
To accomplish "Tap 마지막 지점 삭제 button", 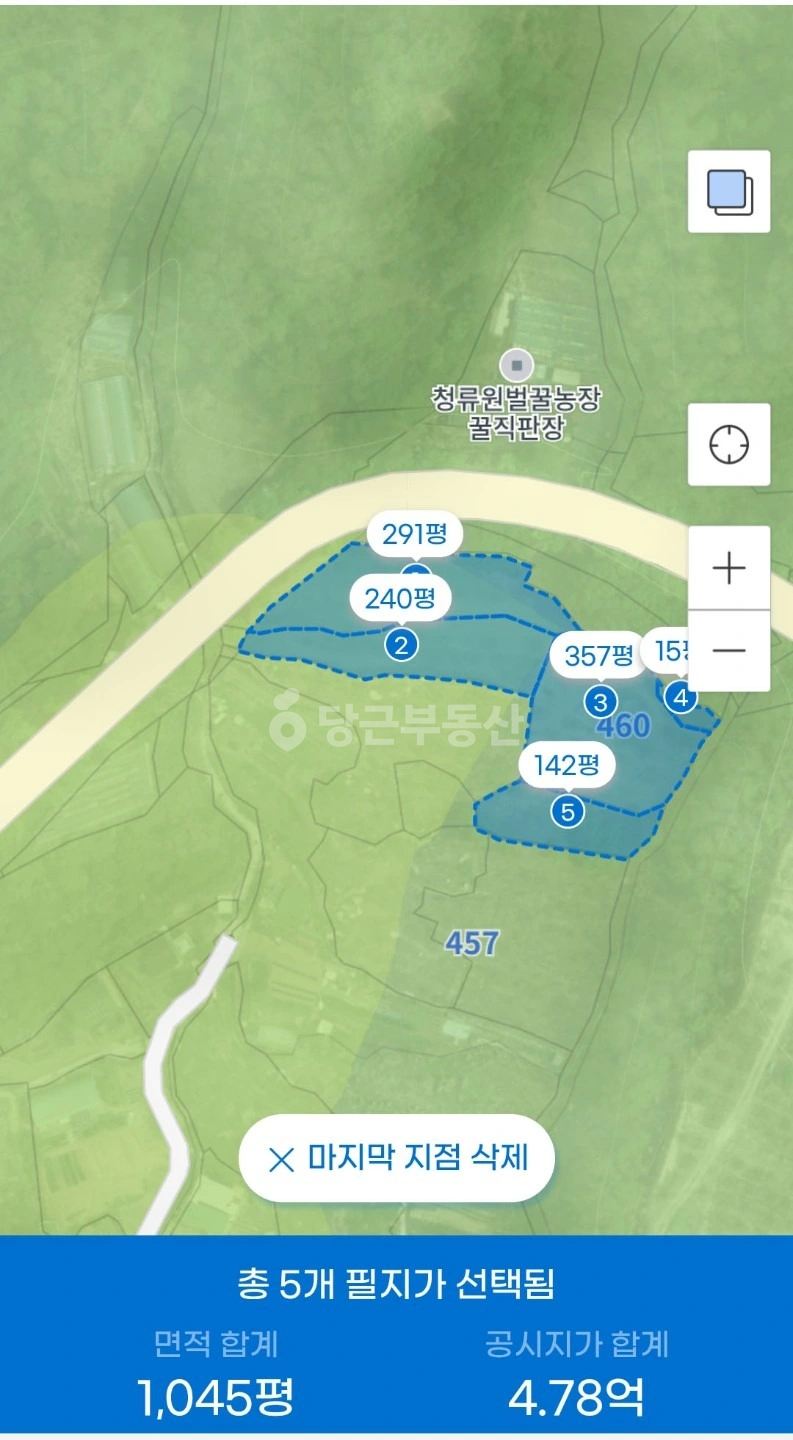I will [x=397, y=1158].
